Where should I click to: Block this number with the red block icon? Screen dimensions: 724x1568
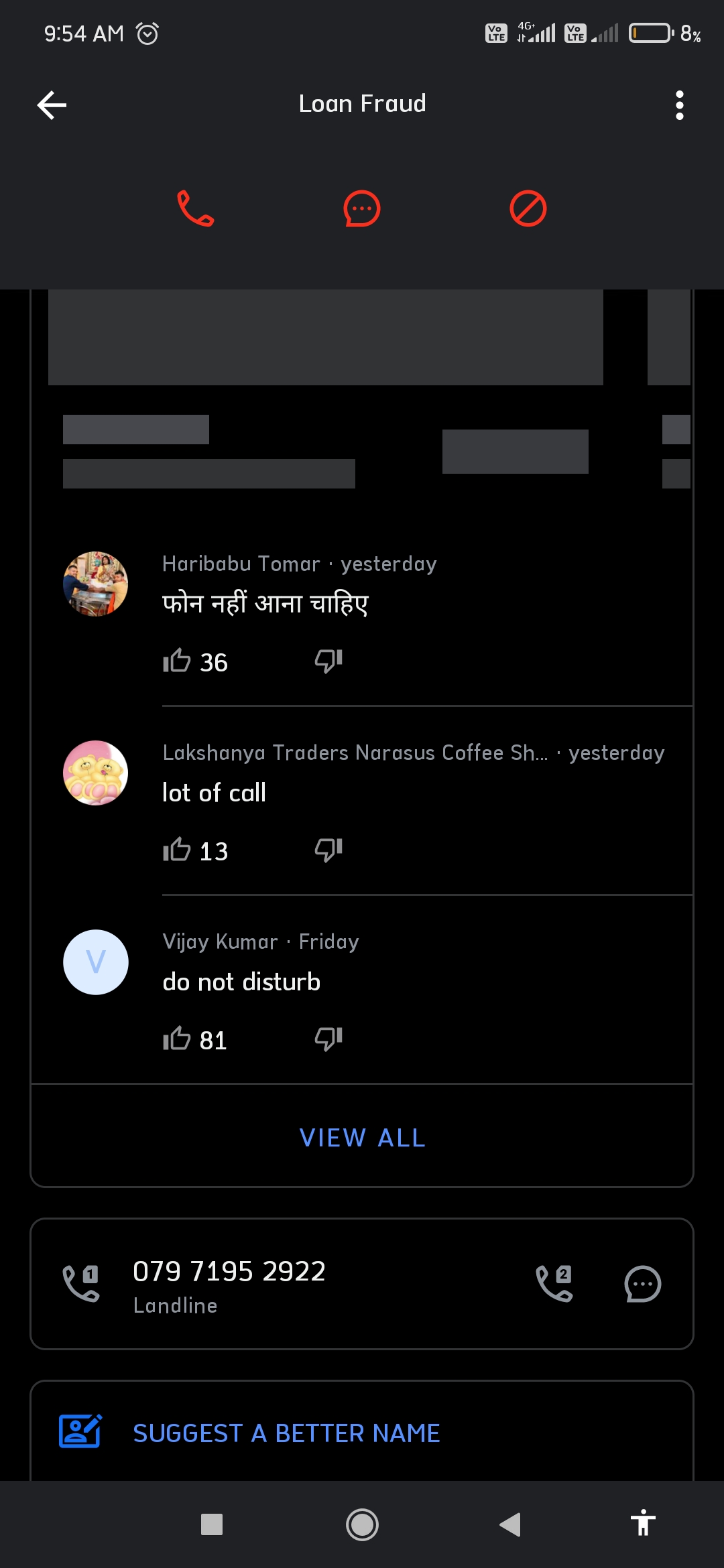point(528,208)
